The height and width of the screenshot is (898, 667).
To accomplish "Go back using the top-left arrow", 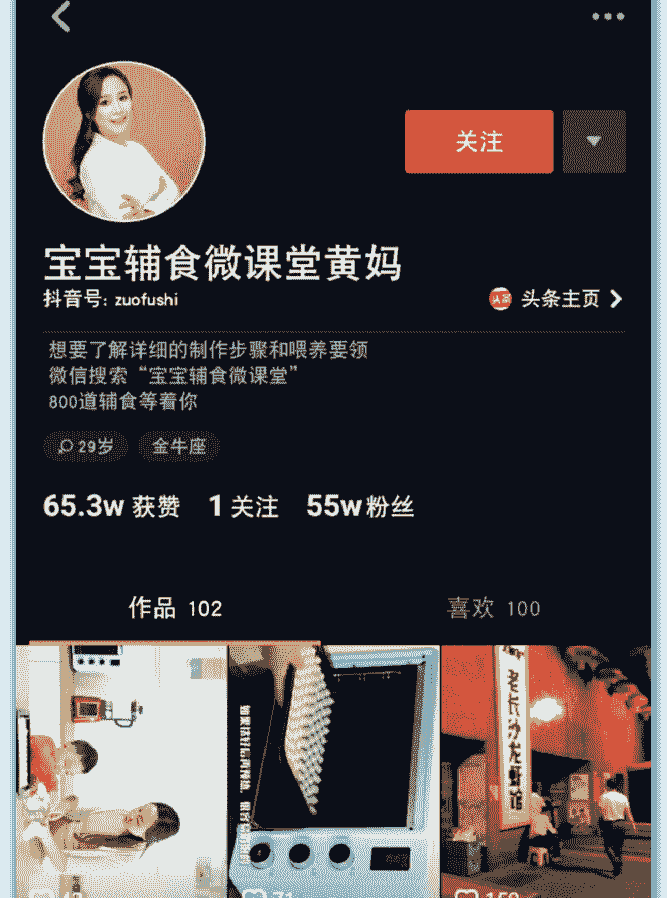I will coord(62,16).
